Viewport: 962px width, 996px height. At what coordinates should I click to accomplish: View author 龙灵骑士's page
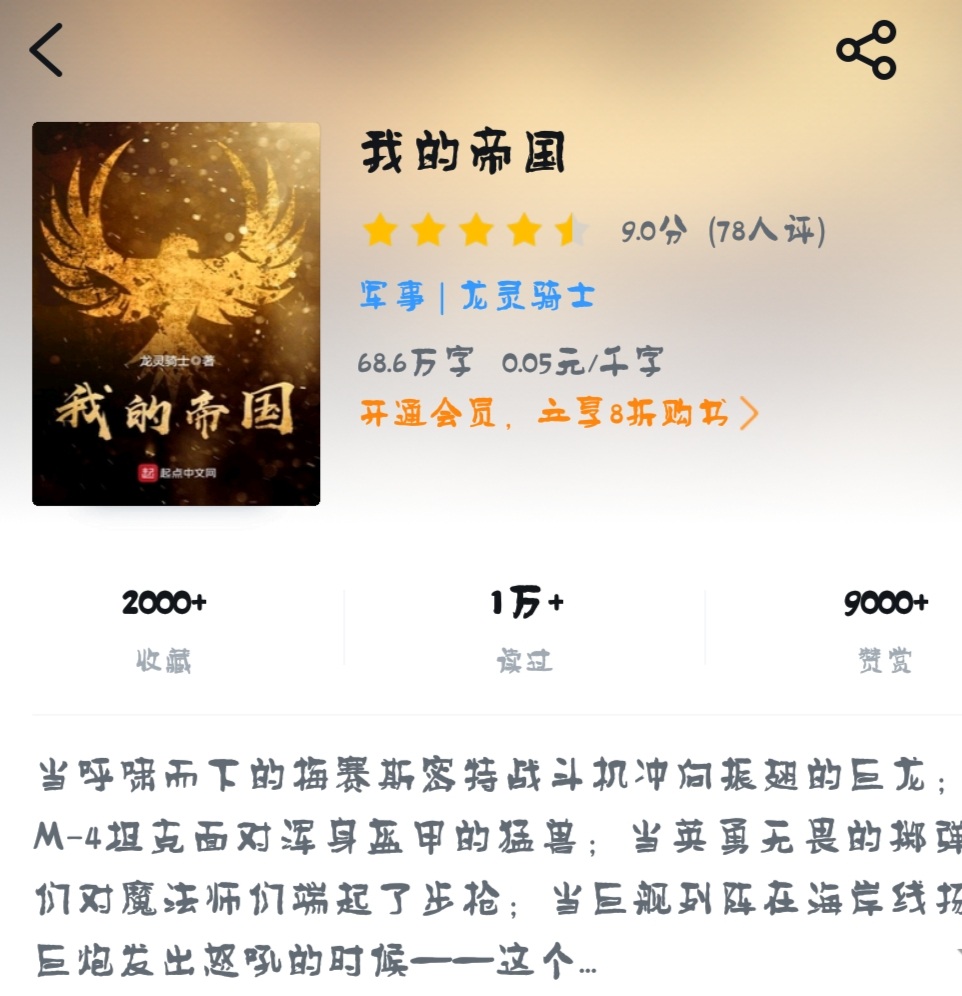click(x=527, y=296)
